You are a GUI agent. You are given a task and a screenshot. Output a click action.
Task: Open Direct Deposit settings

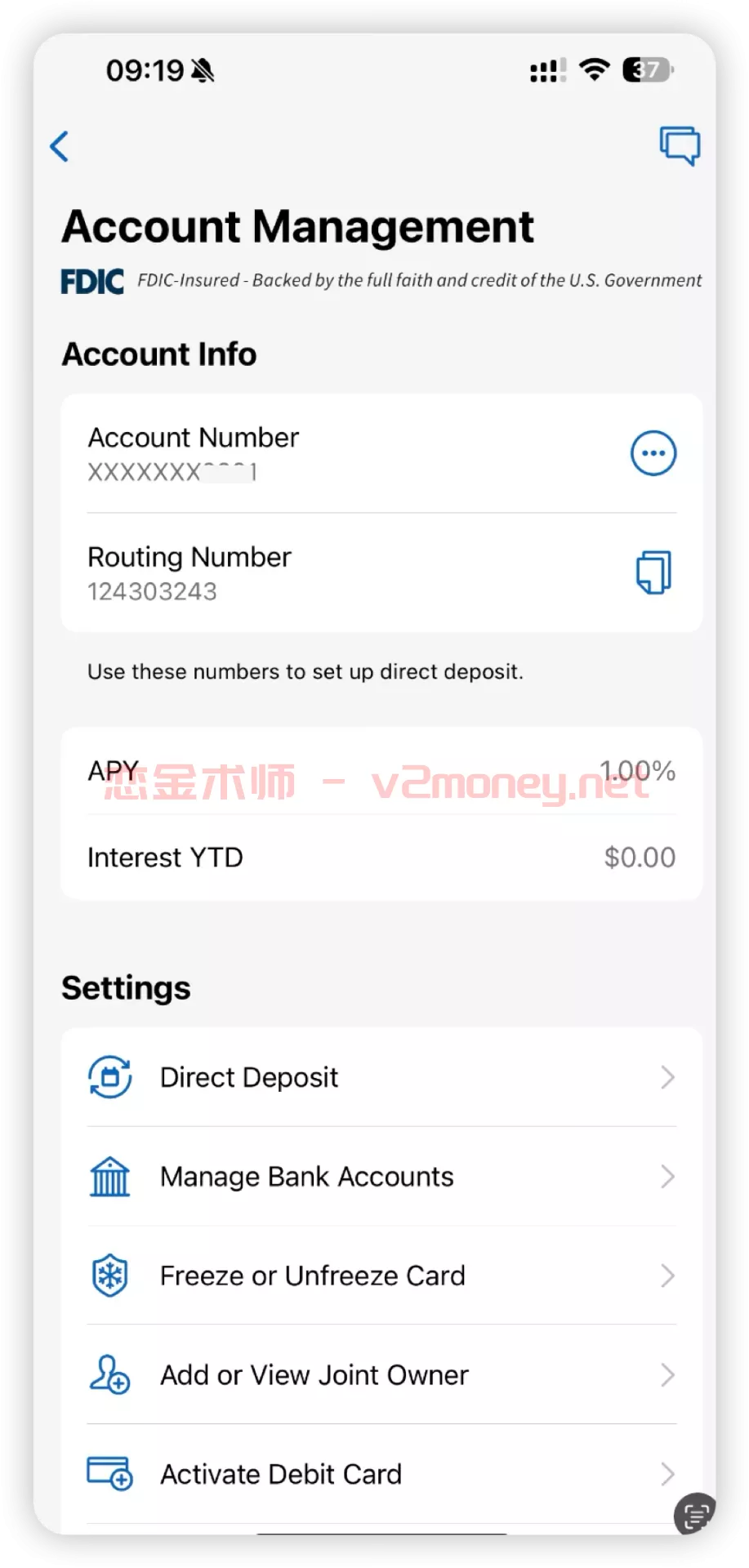[x=381, y=1078]
